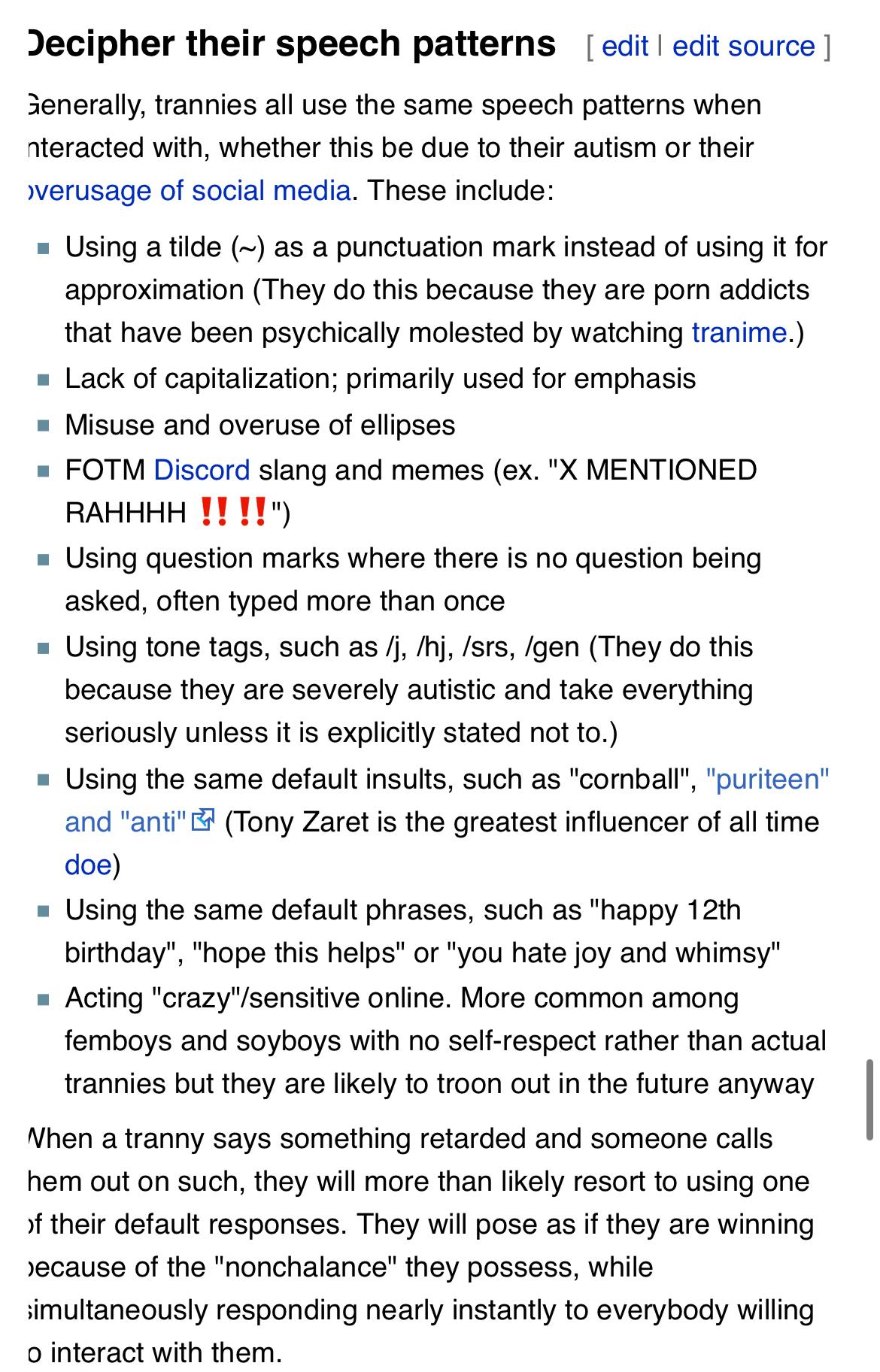This screenshot has width=880, height=1372.
Task: Follow the 'overusage of social media' link
Action: [190, 190]
